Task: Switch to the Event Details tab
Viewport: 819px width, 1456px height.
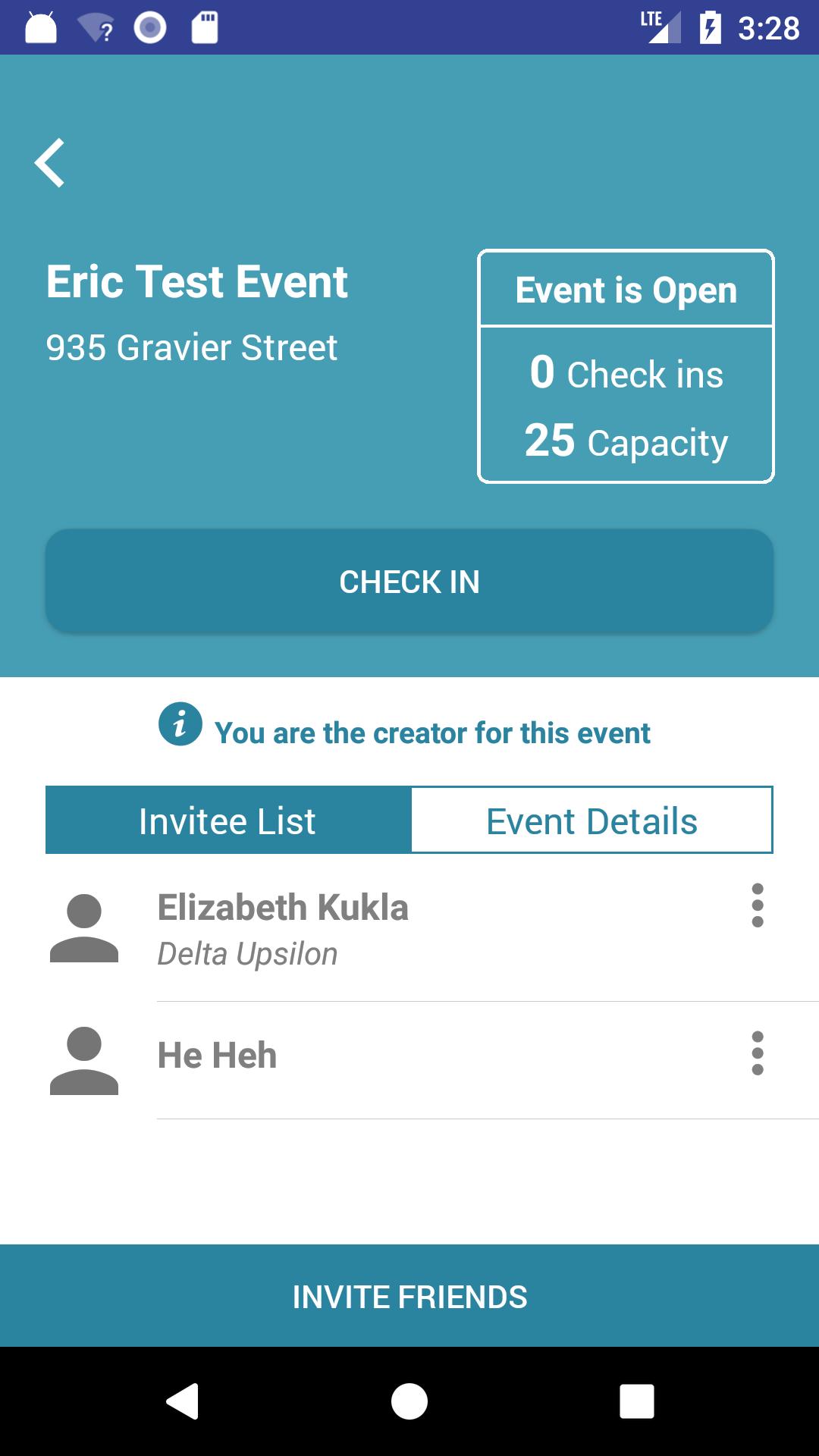Action: tap(591, 821)
